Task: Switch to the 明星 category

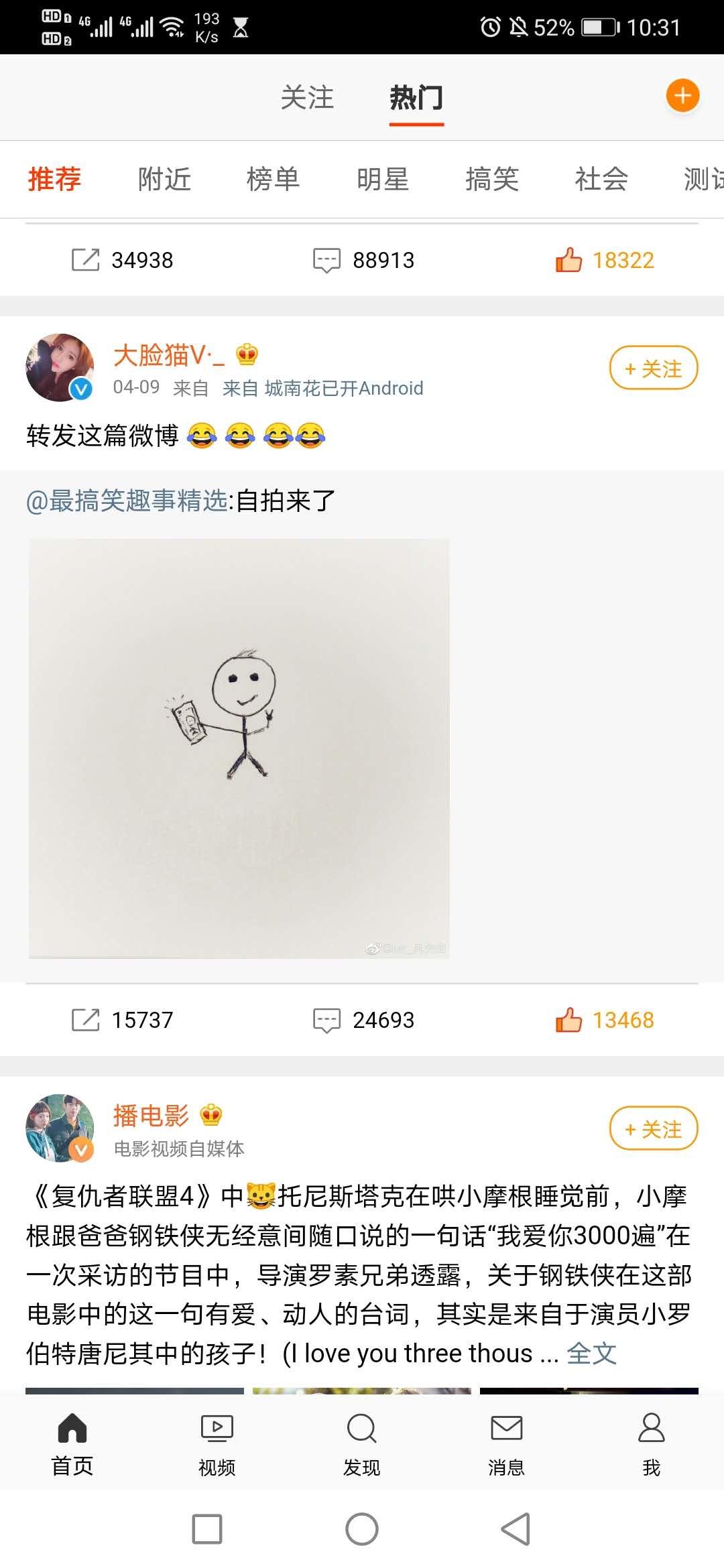Action: tap(382, 180)
